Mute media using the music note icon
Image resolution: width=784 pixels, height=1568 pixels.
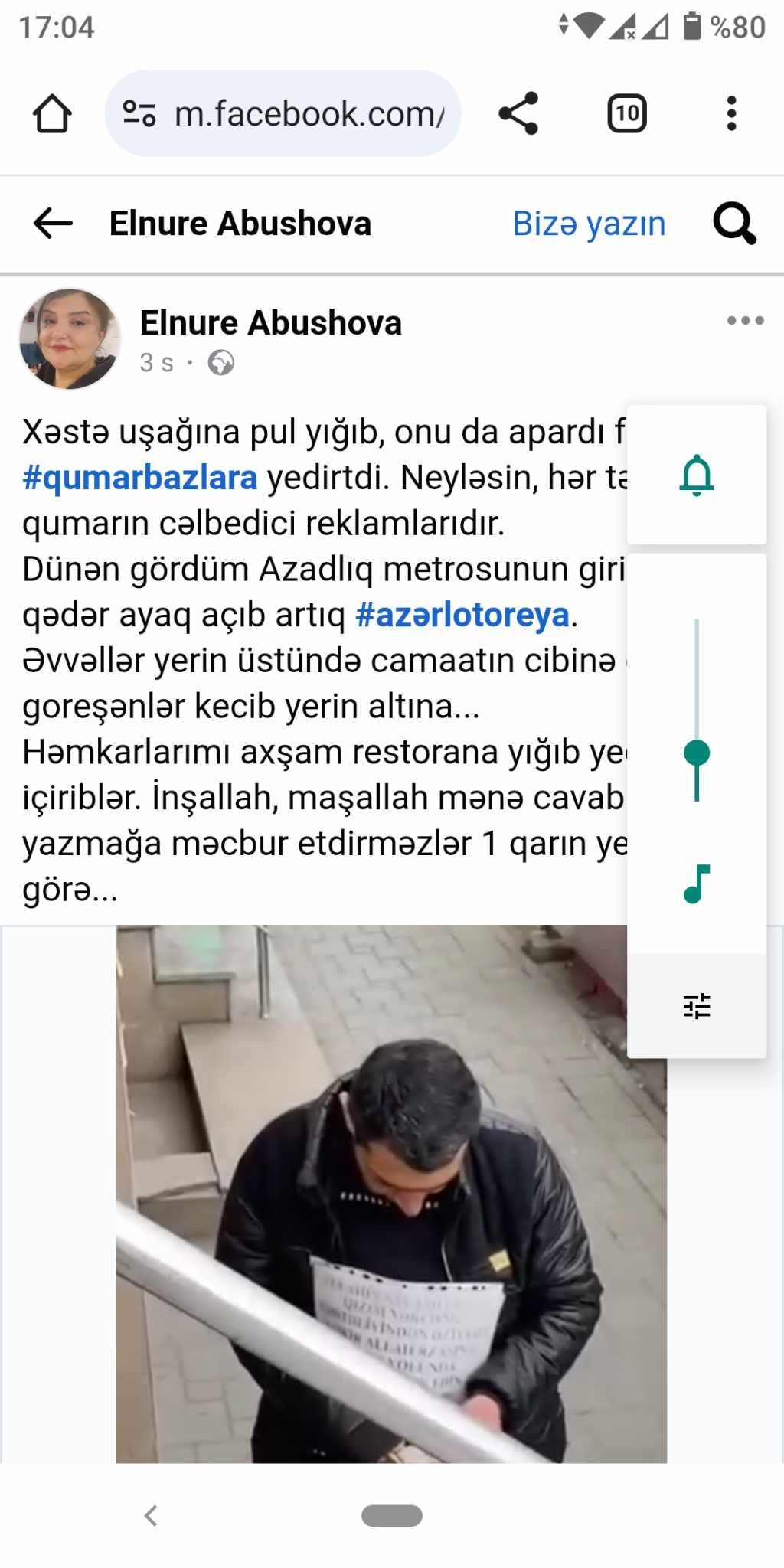696,884
